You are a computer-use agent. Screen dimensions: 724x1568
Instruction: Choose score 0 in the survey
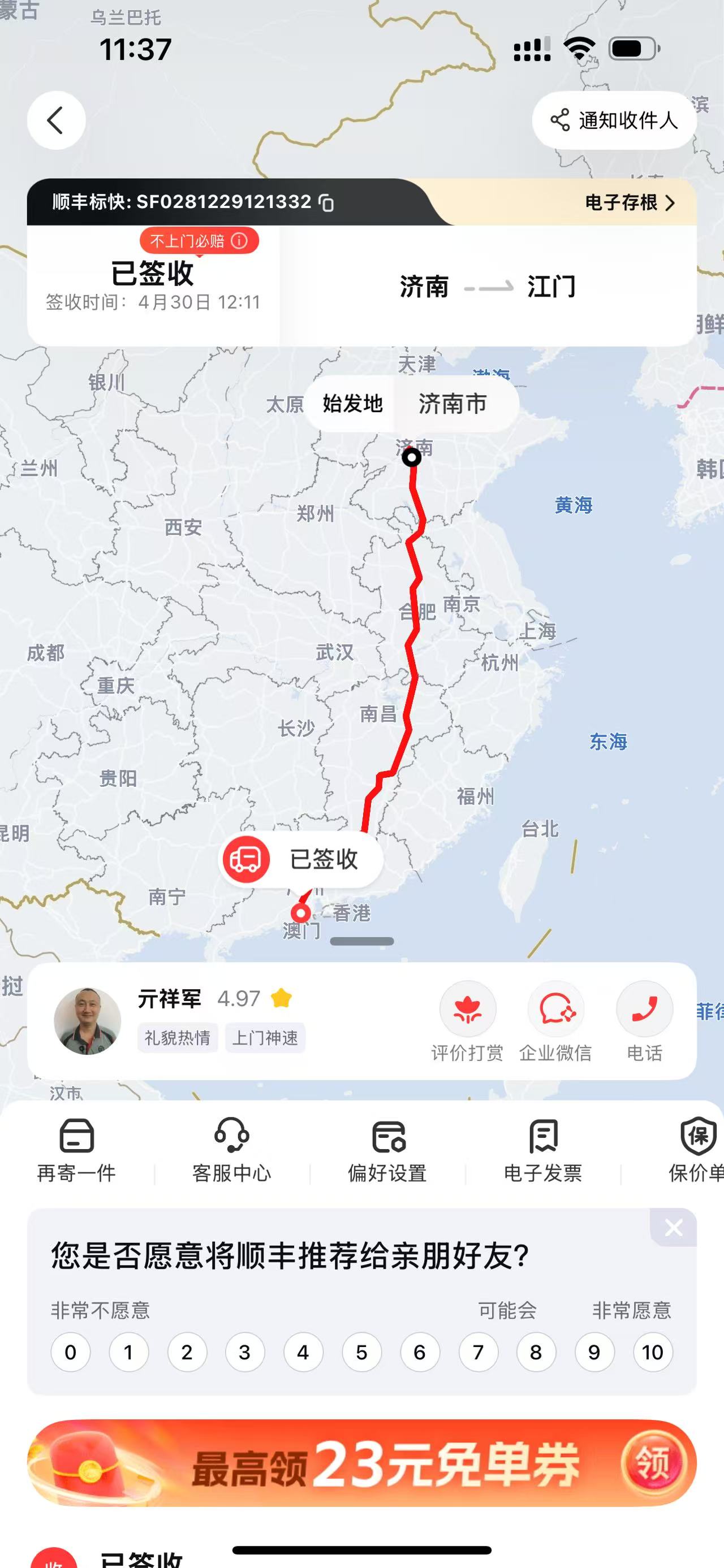[x=71, y=1352]
